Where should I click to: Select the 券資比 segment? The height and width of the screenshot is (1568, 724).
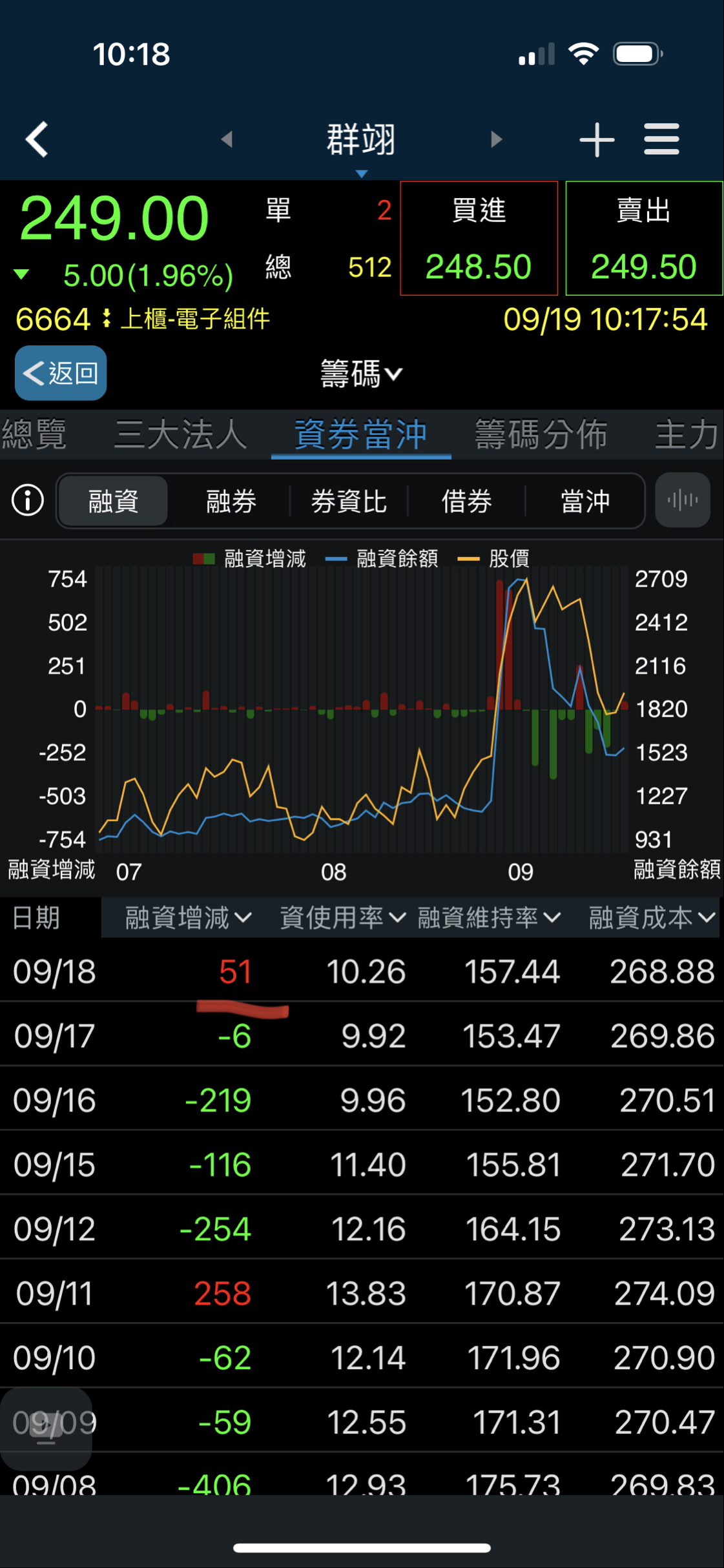pyautogui.click(x=349, y=501)
